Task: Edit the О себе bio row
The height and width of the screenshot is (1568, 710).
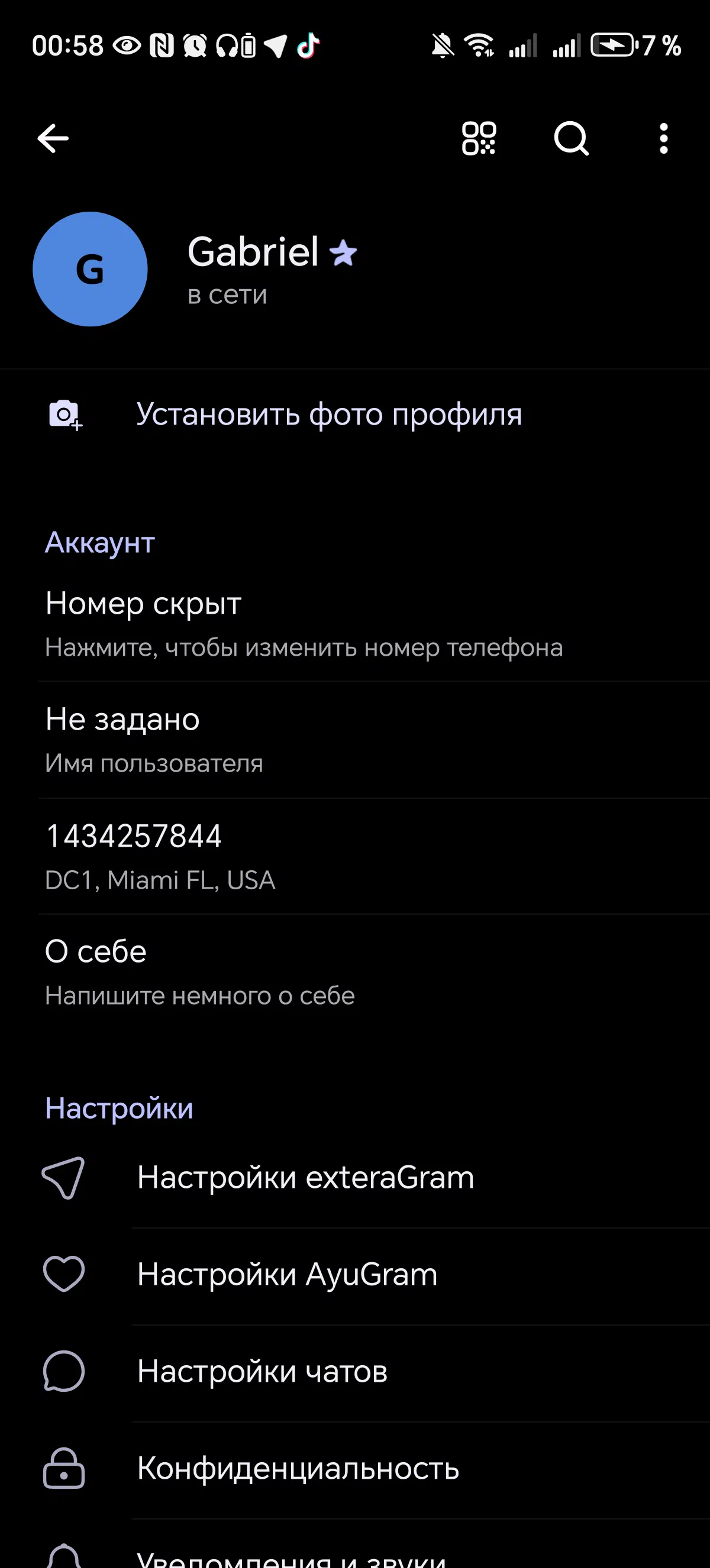Action: coord(355,972)
